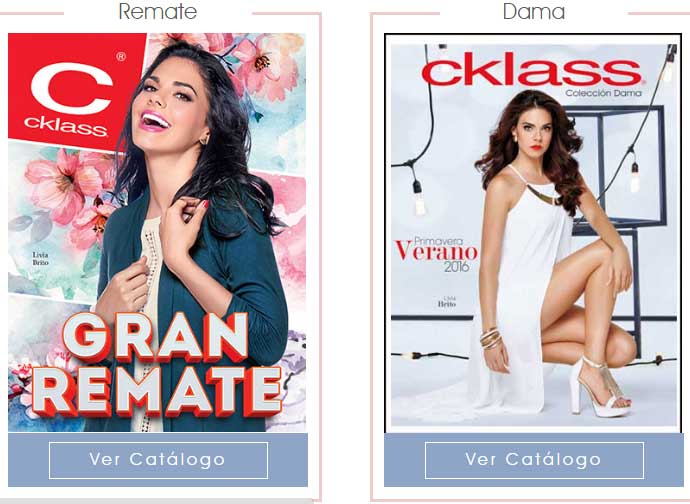Open the Dama catalog cover

coord(533,232)
